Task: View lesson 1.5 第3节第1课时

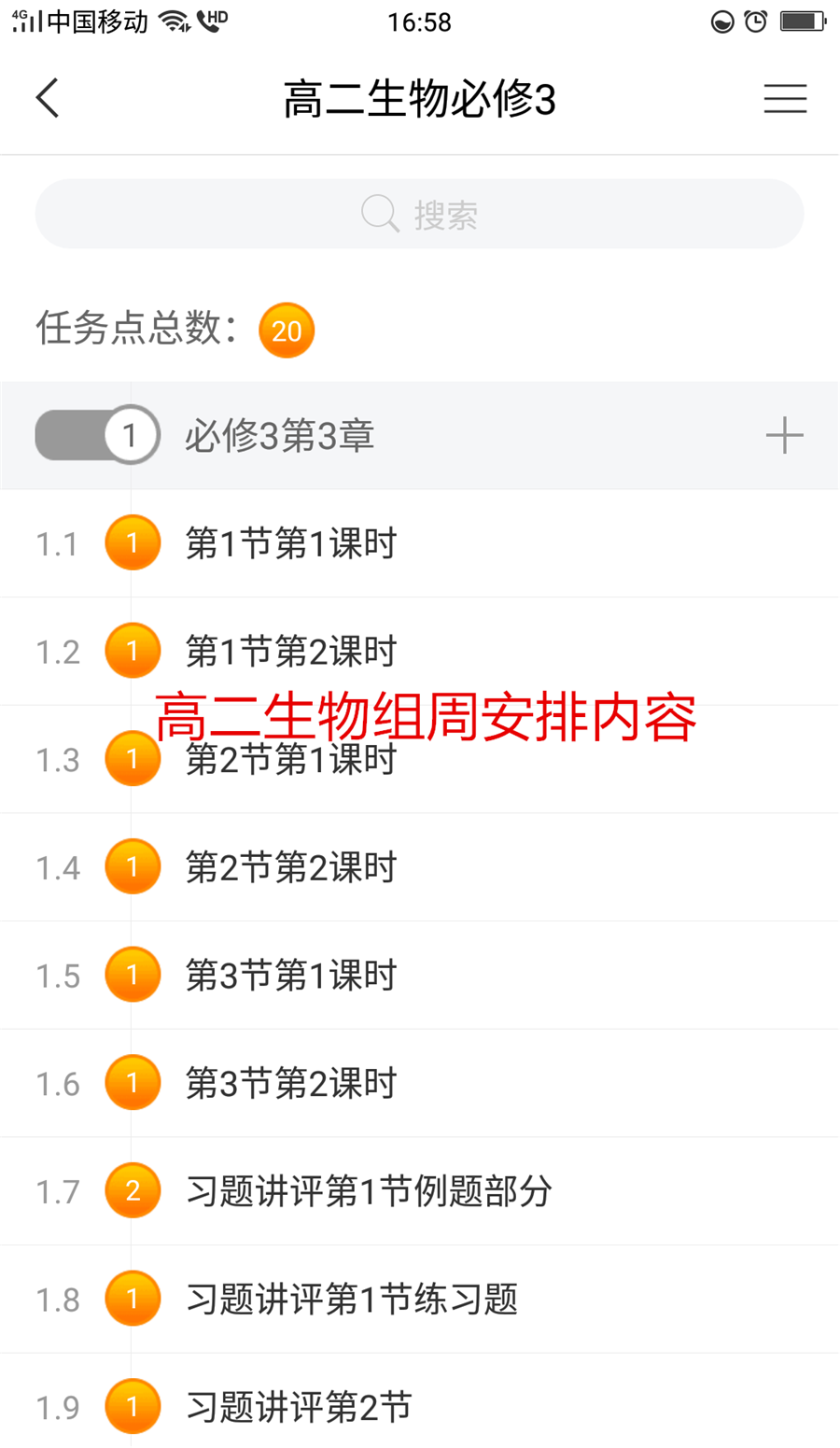Action: (x=420, y=976)
